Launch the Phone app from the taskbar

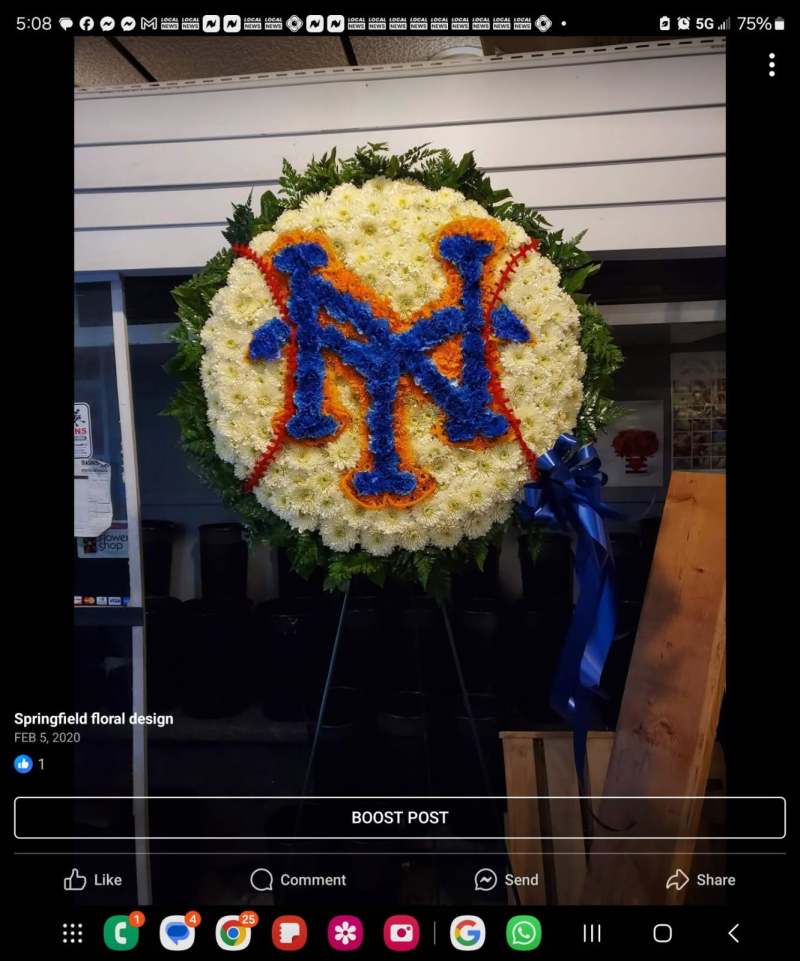[121, 933]
